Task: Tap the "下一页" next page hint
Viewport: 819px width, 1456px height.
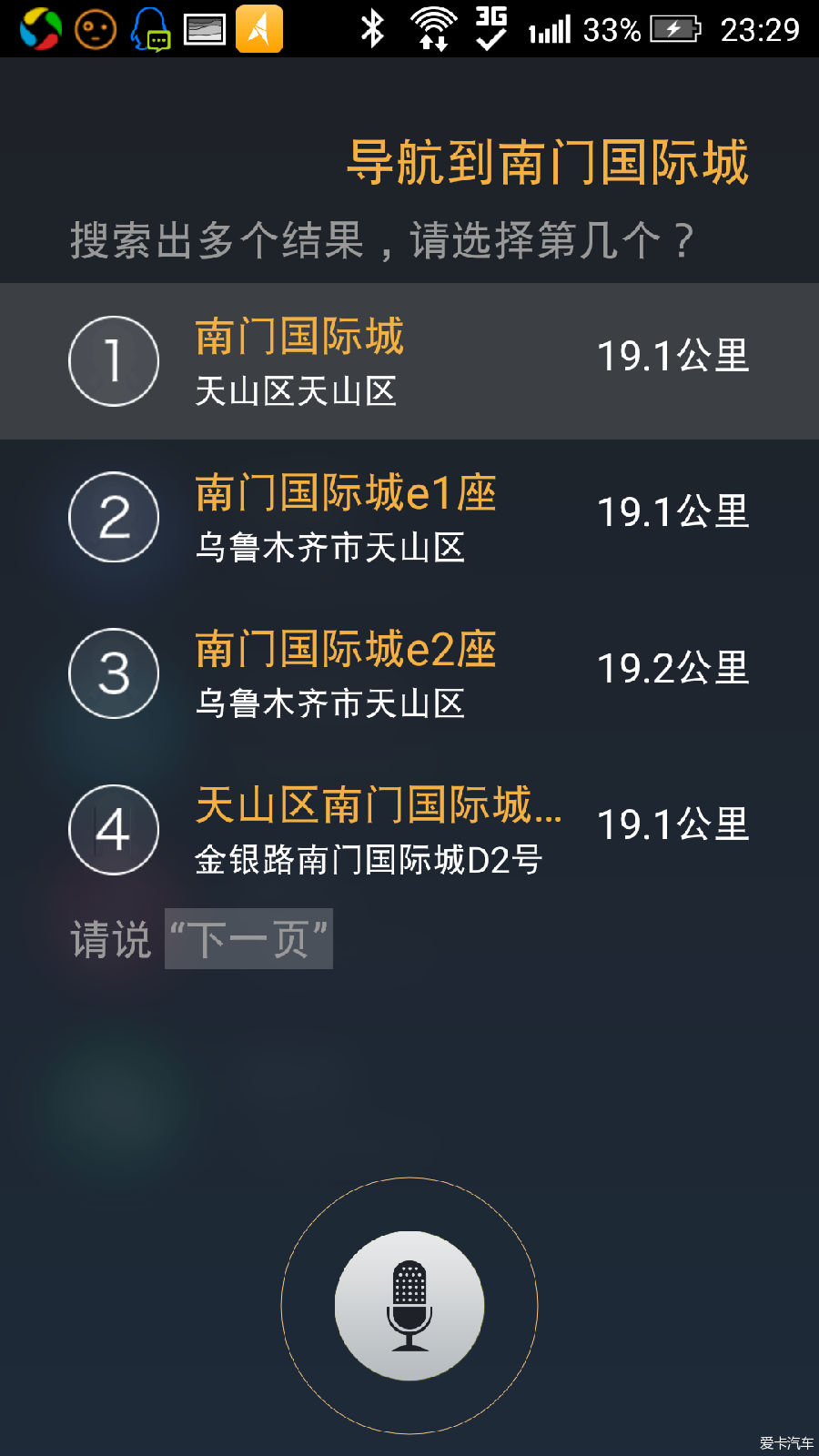Action: tap(248, 938)
